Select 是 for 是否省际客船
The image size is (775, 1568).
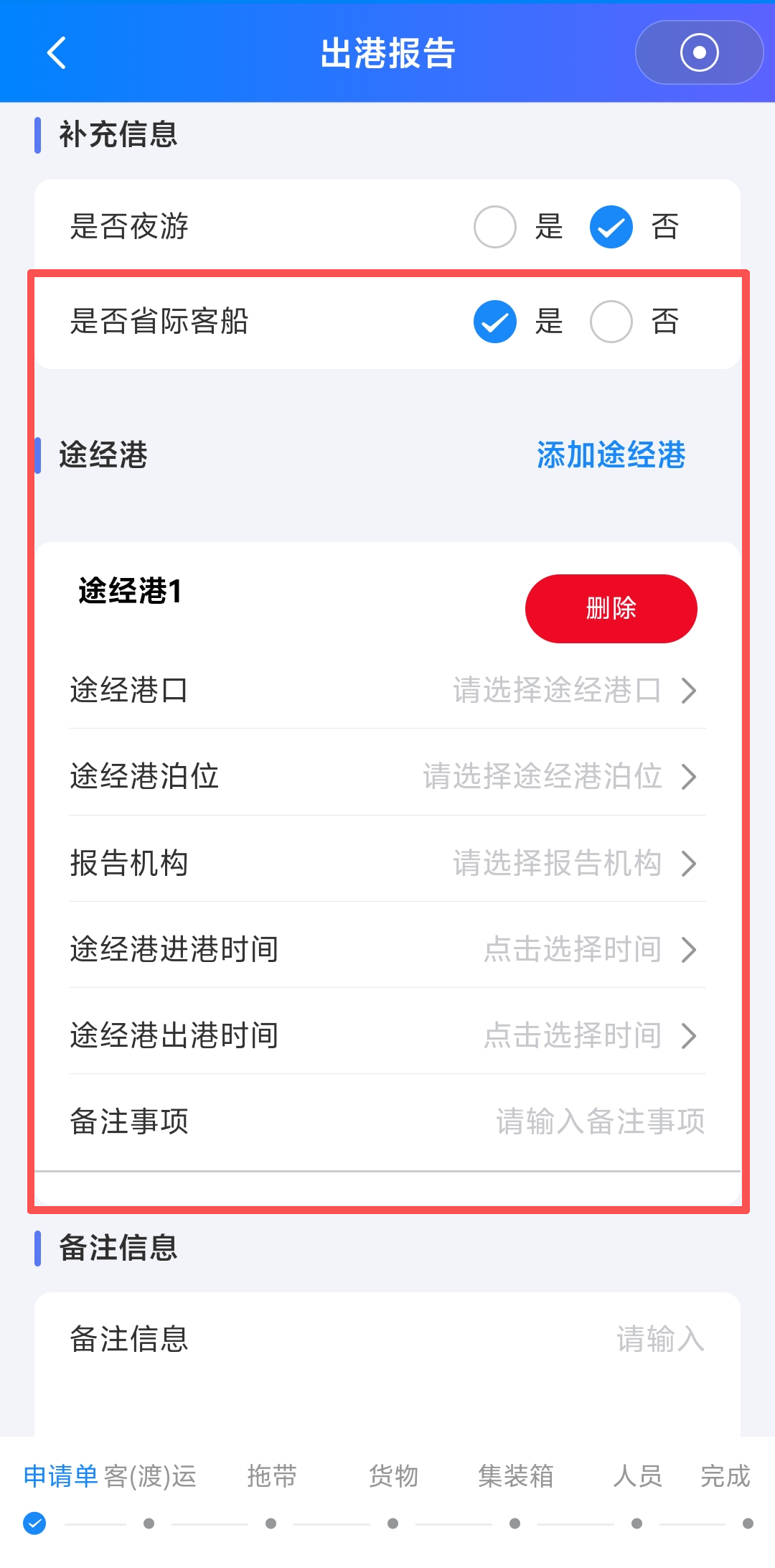pyautogui.click(x=495, y=322)
